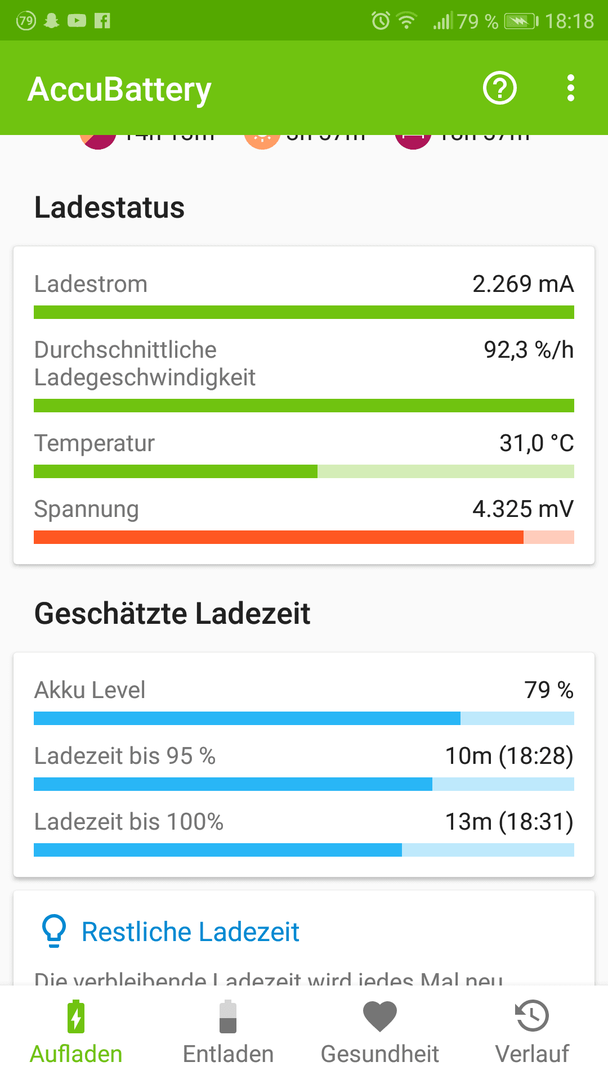
Task: Open the help question mark icon
Action: [499, 88]
